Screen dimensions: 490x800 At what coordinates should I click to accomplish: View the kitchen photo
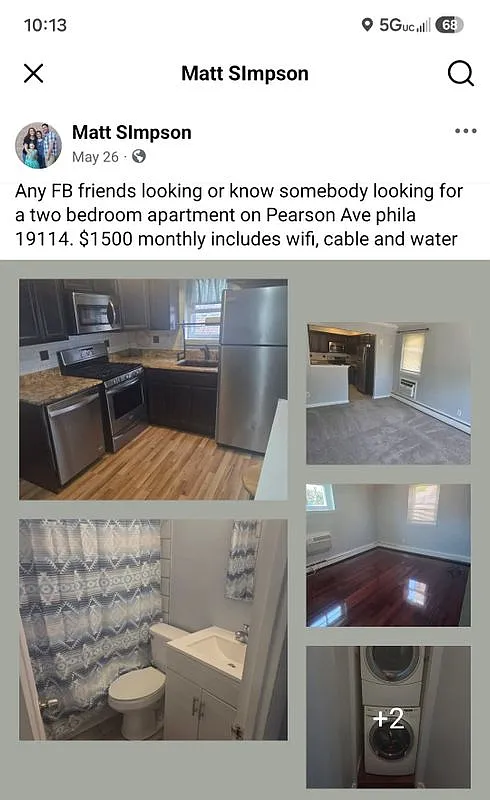pyautogui.click(x=154, y=389)
